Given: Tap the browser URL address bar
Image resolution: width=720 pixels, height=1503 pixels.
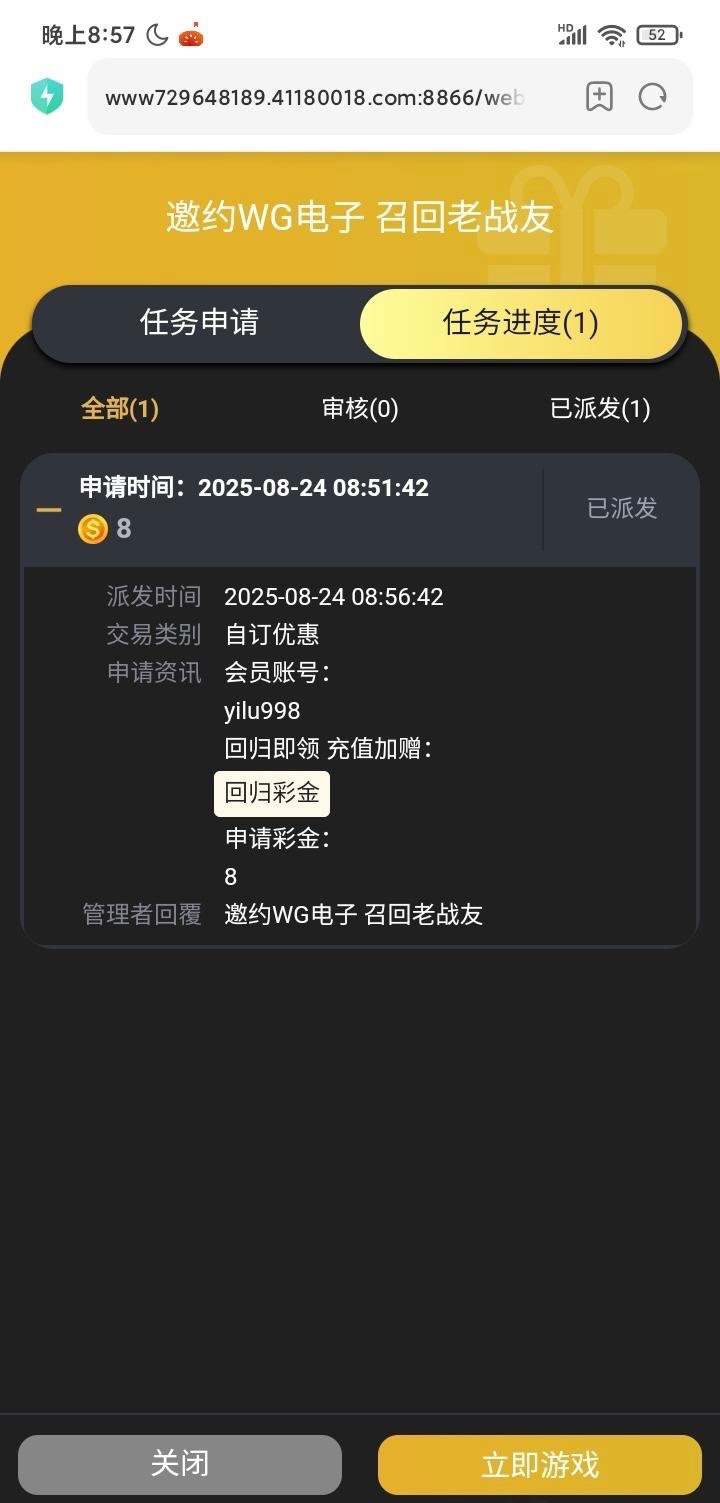Looking at the screenshot, I should pos(315,97).
